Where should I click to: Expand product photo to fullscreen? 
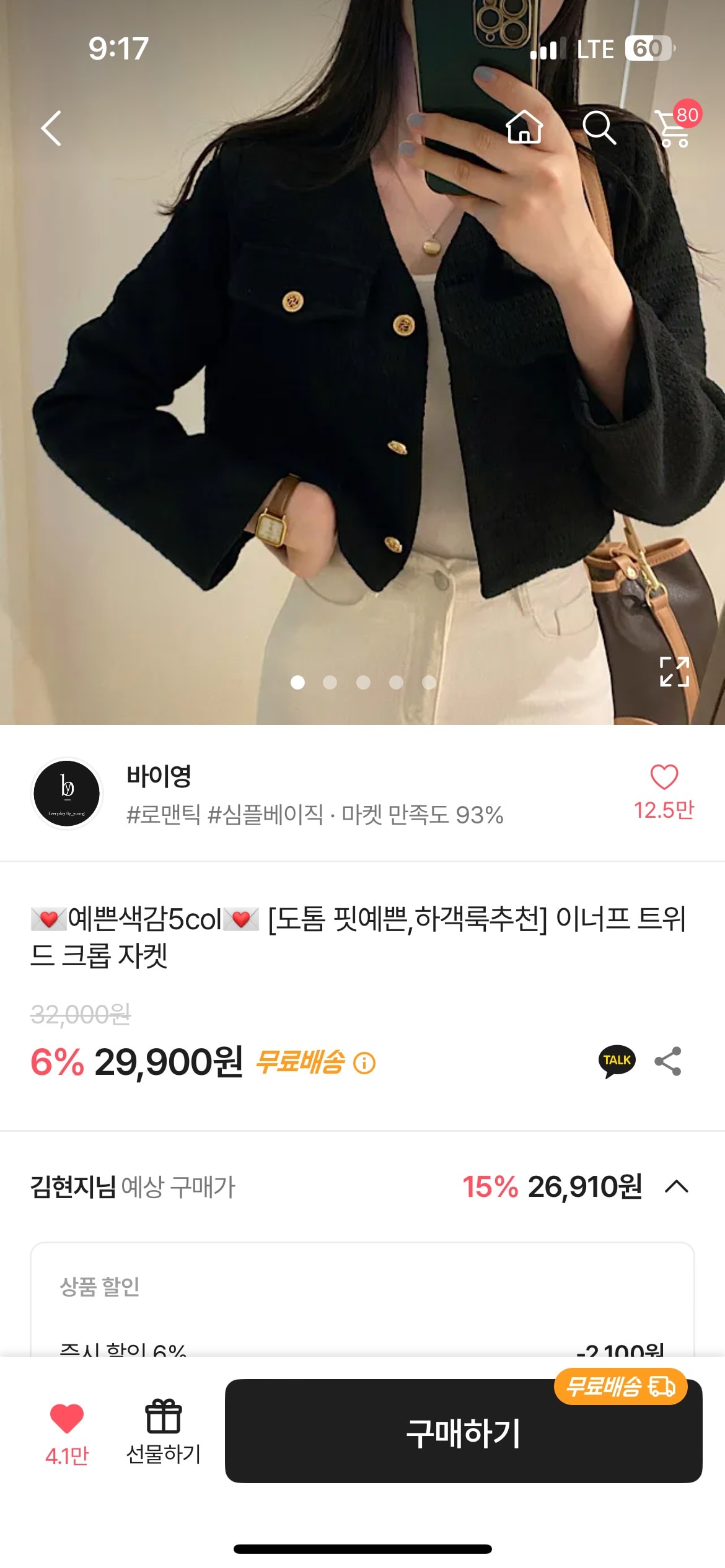point(674,672)
